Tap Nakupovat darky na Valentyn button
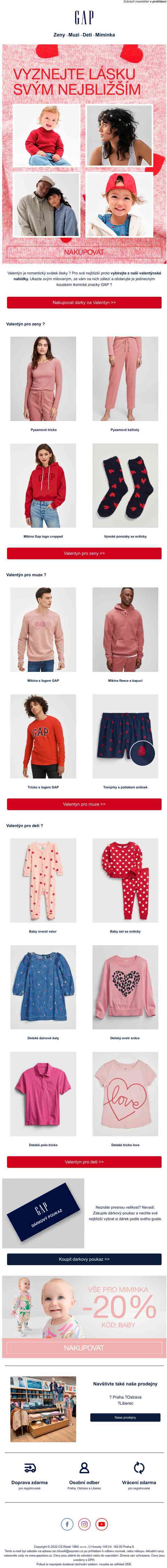Image resolution: width=167 pixels, height=1568 pixels. pyautogui.click(x=84, y=302)
